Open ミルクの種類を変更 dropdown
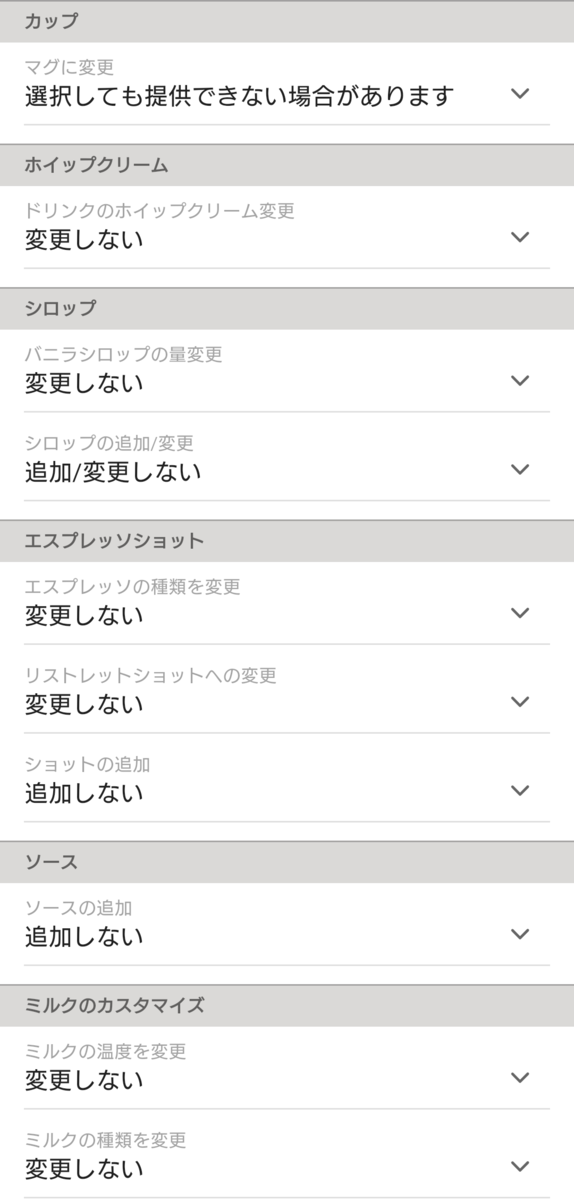Image resolution: width=574 pixels, height=1200 pixels. click(287, 1157)
